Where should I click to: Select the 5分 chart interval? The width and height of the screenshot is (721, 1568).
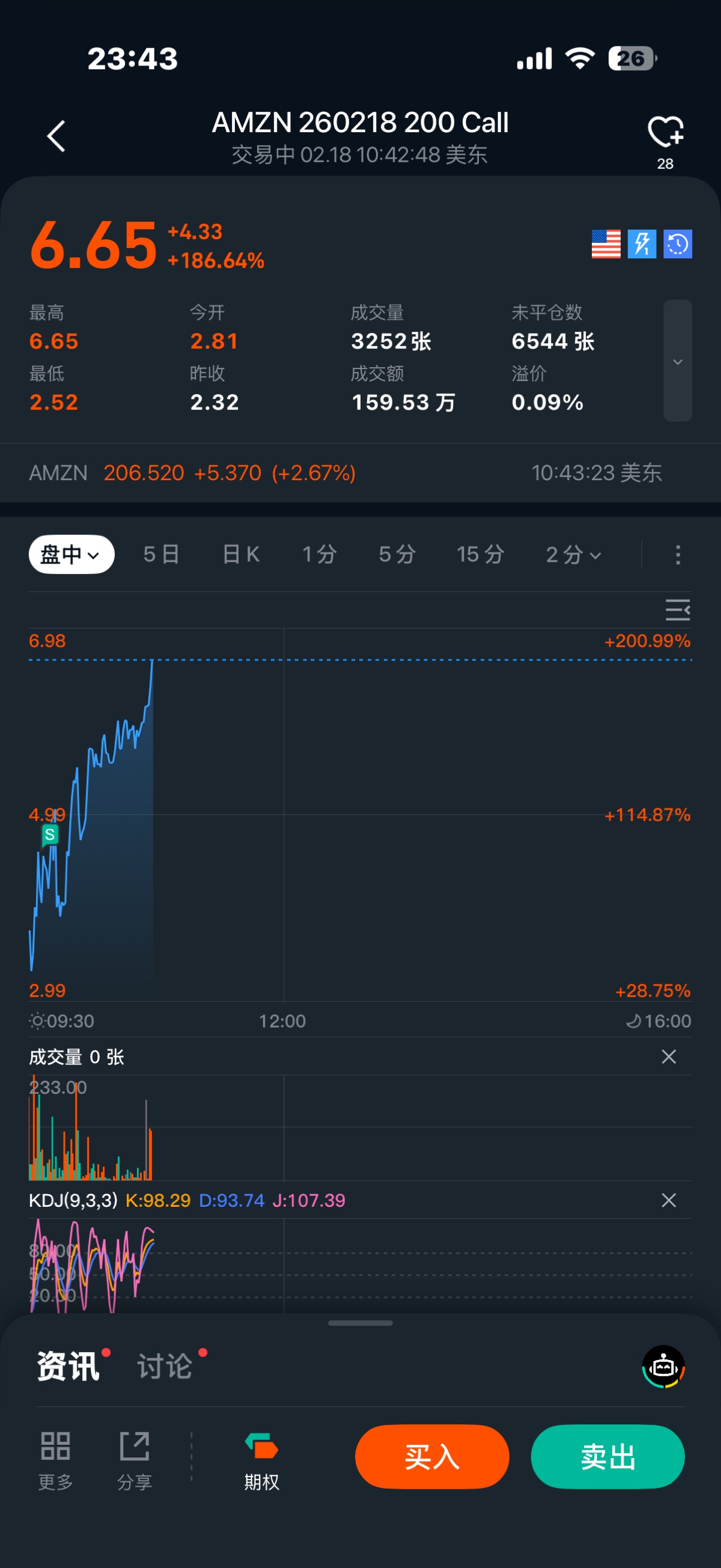(x=397, y=555)
